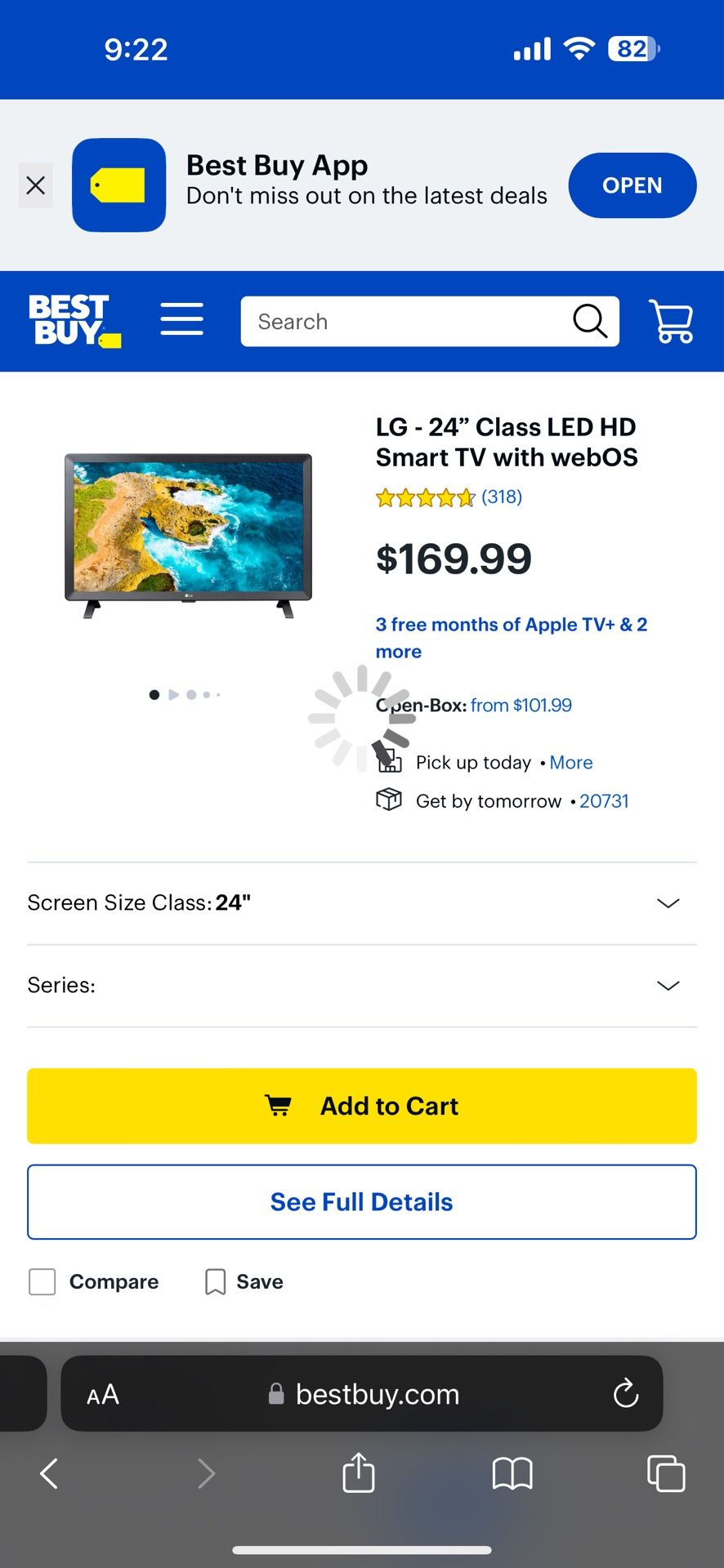The width and height of the screenshot is (724, 1568).
Task: Reload the bestbuy.com page
Action: tap(626, 1393)
